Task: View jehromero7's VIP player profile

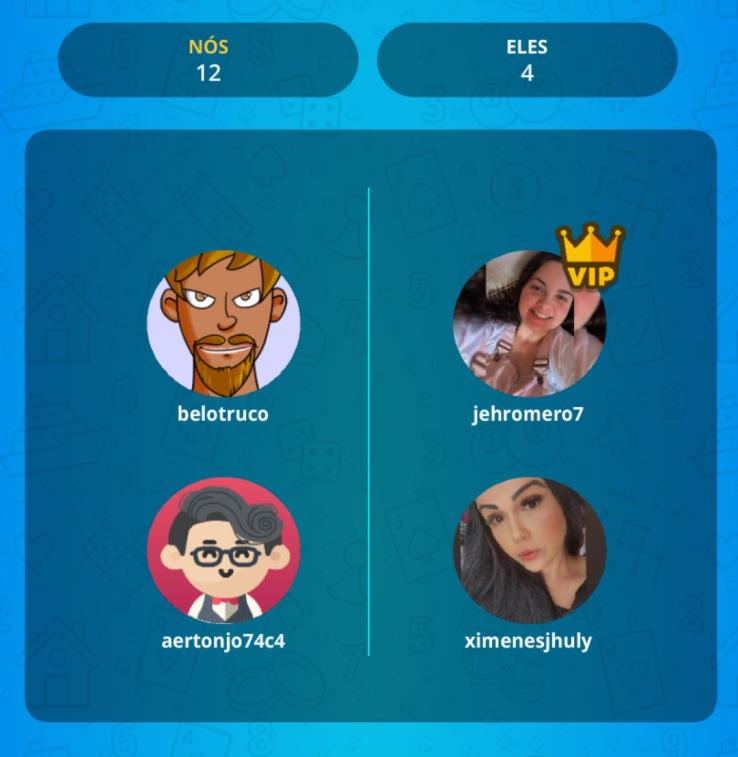Action: tap(529, 323)
